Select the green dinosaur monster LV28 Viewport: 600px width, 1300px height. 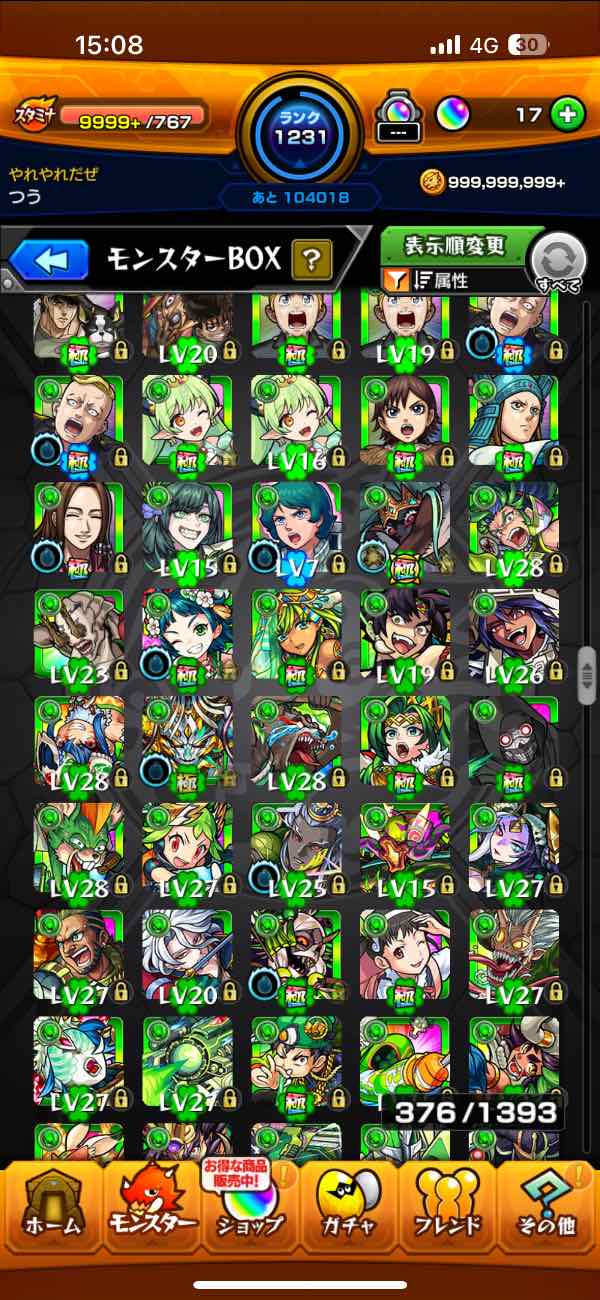[296, 741]
